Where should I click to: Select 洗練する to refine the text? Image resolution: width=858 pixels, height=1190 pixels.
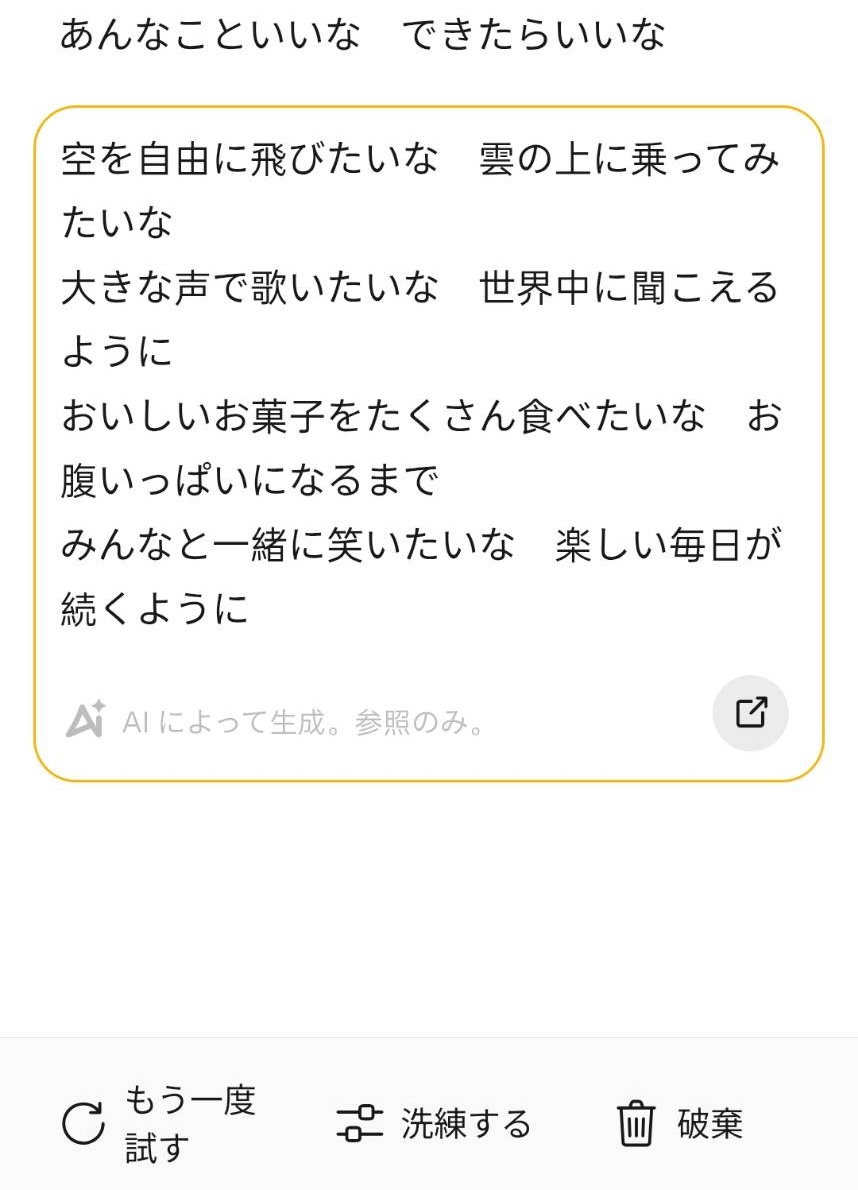coord(433,1123)
